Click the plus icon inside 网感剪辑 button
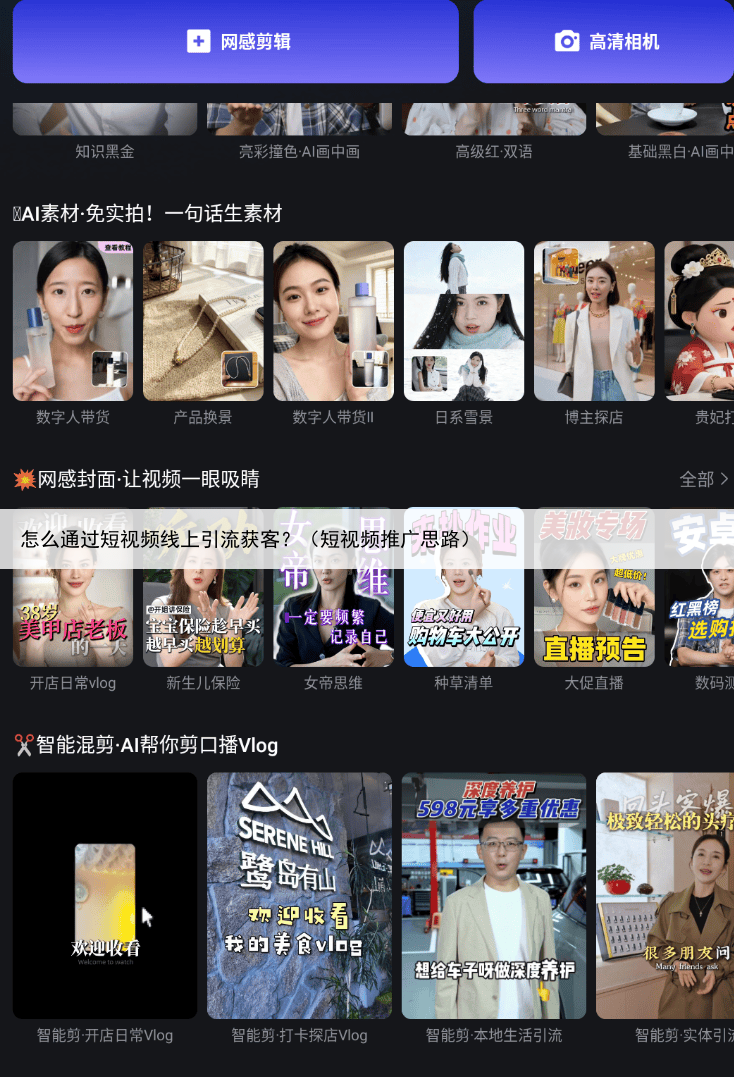734x1077 pixels. 197,42
